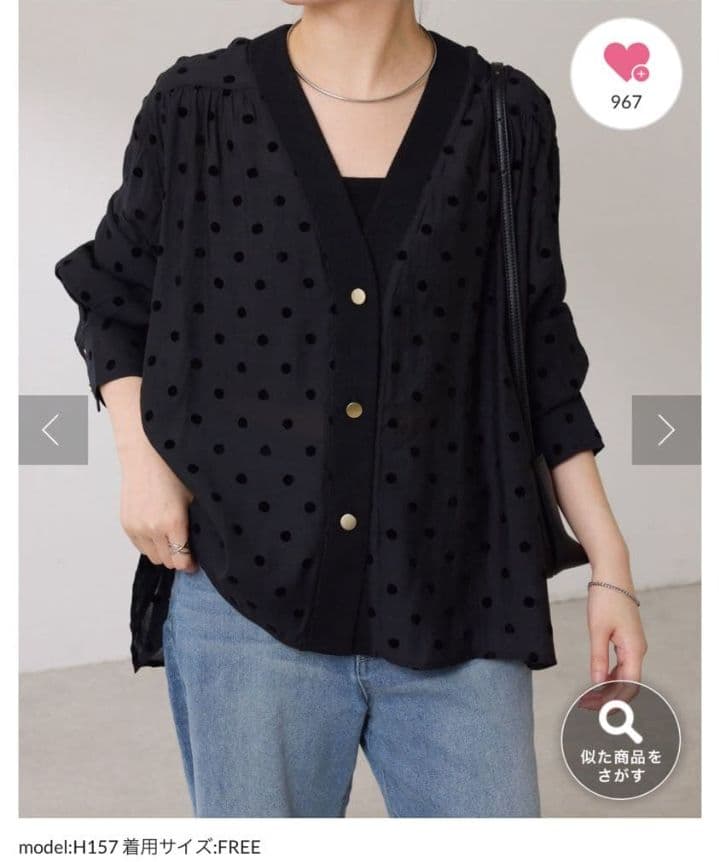719x862 pixels.
Task: Add this blouse to favorites
Action: 626,74
